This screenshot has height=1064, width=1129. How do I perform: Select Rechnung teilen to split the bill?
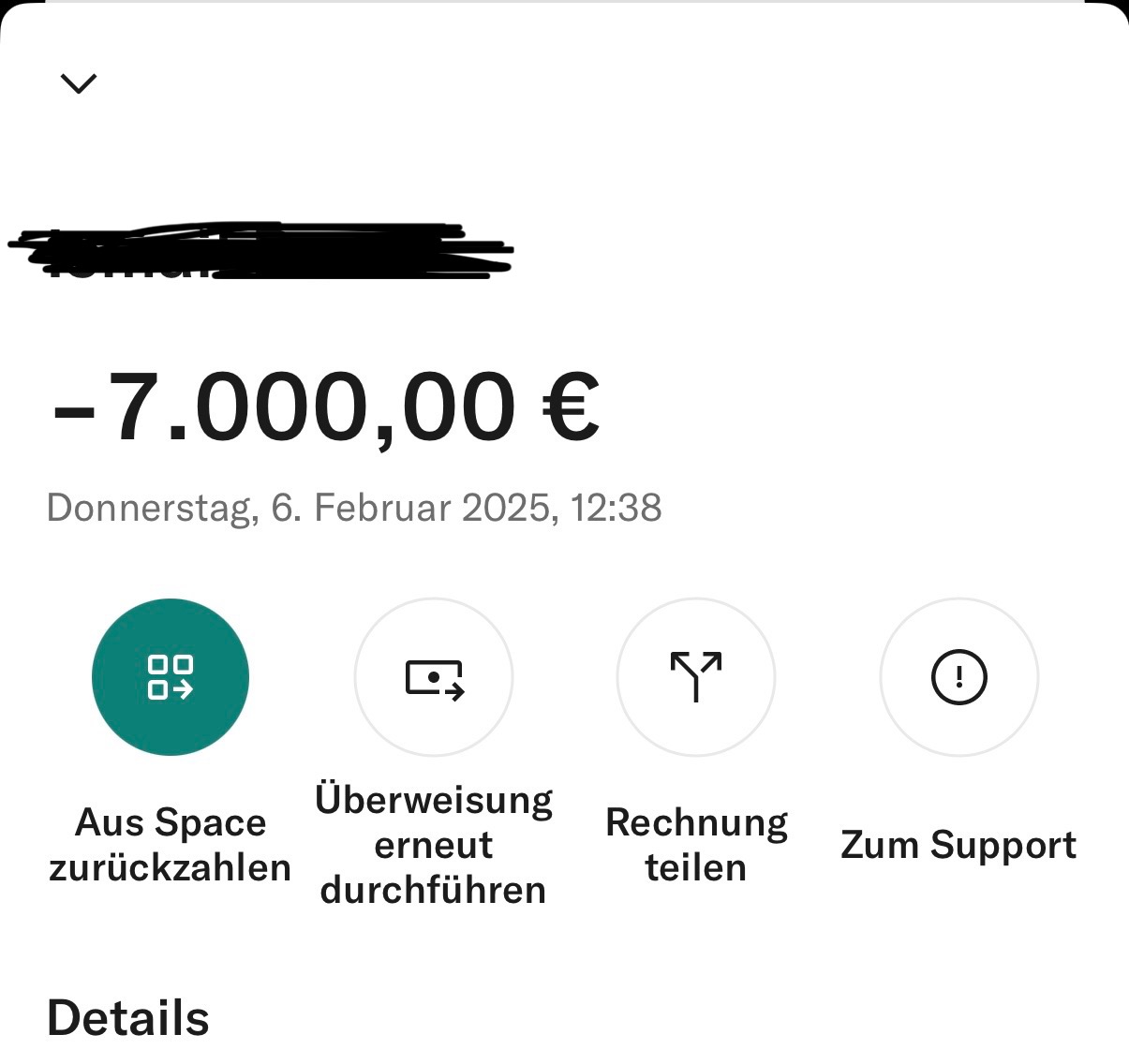click(696, 677)
